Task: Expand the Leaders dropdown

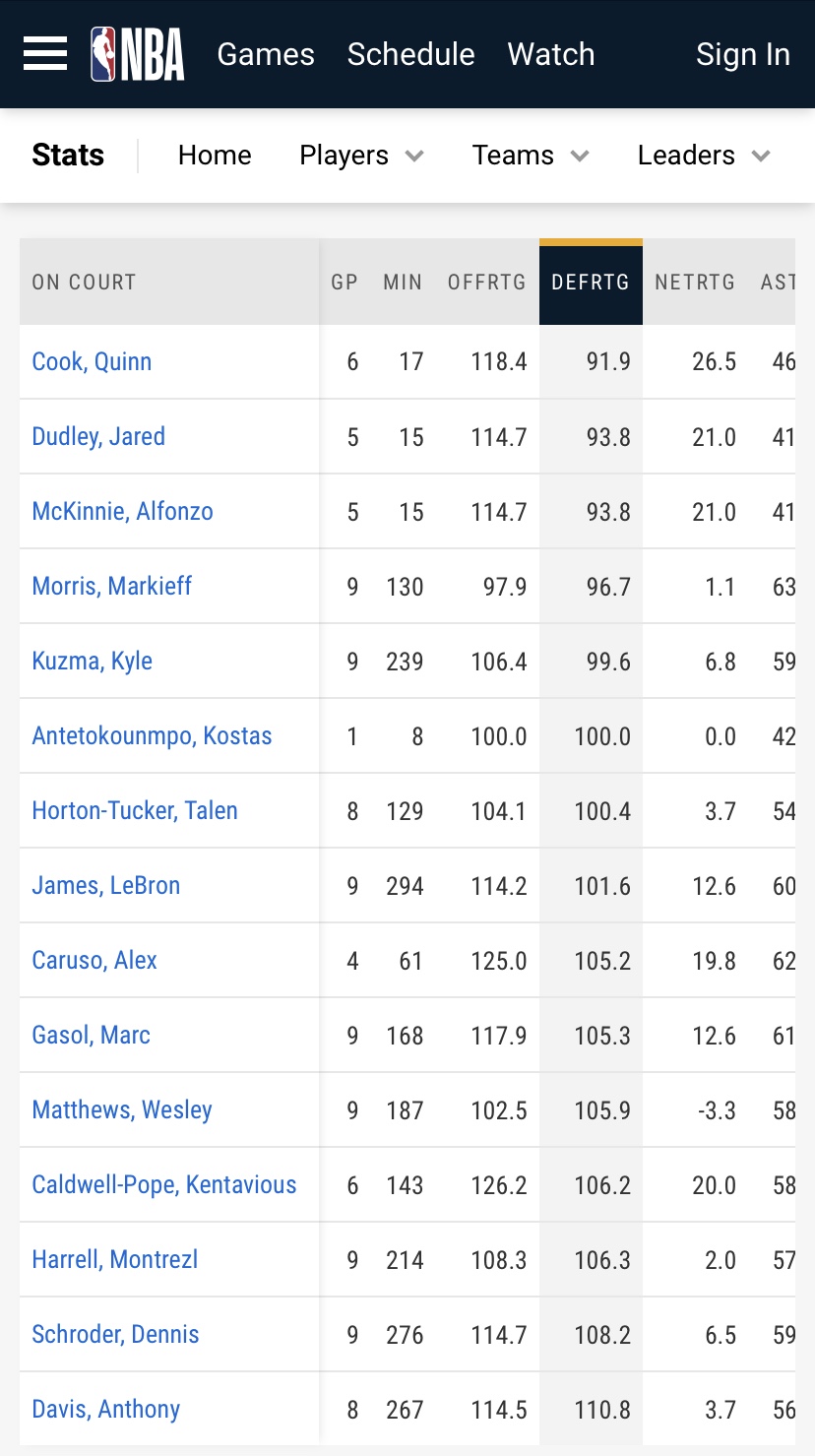Action: [x=703, y=156]
